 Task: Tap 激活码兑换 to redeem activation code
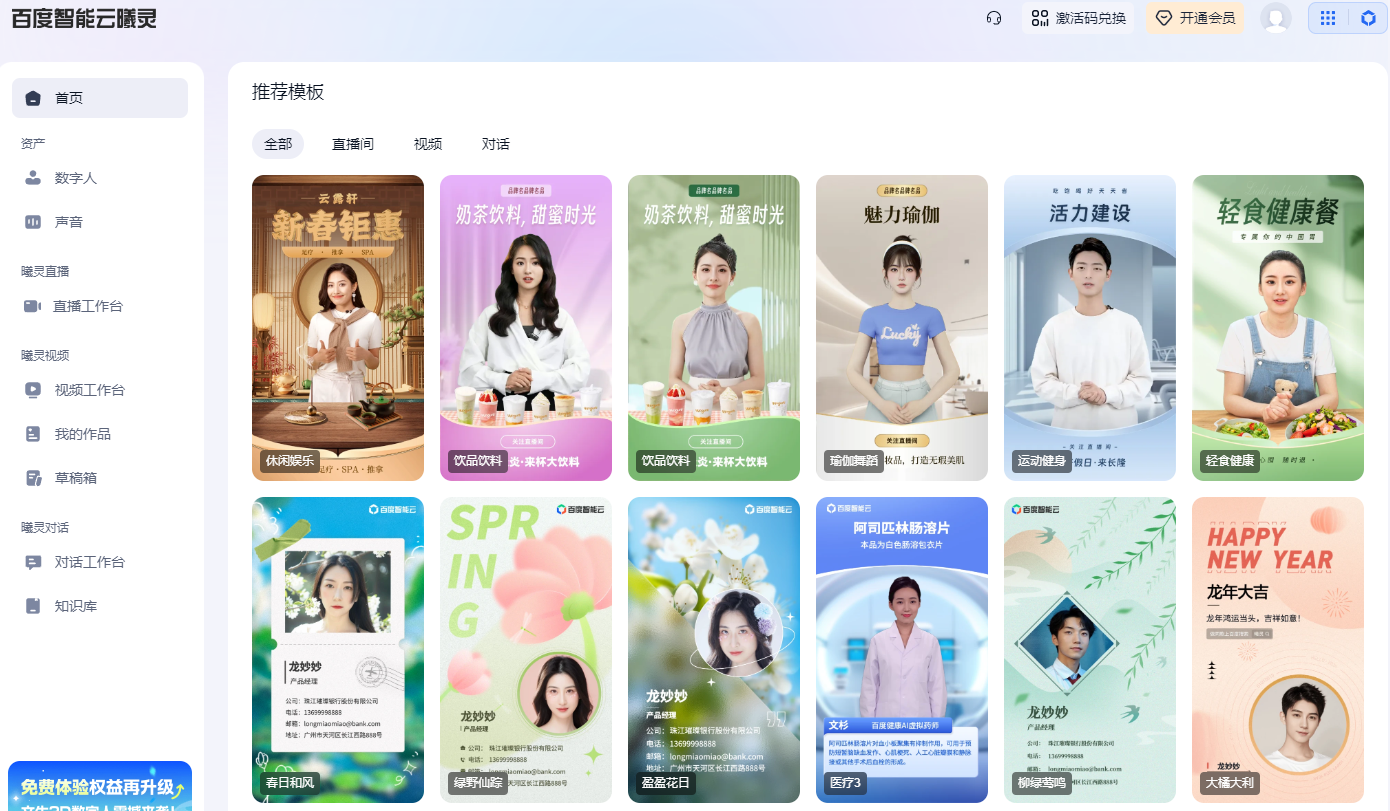pos(1078,18)
